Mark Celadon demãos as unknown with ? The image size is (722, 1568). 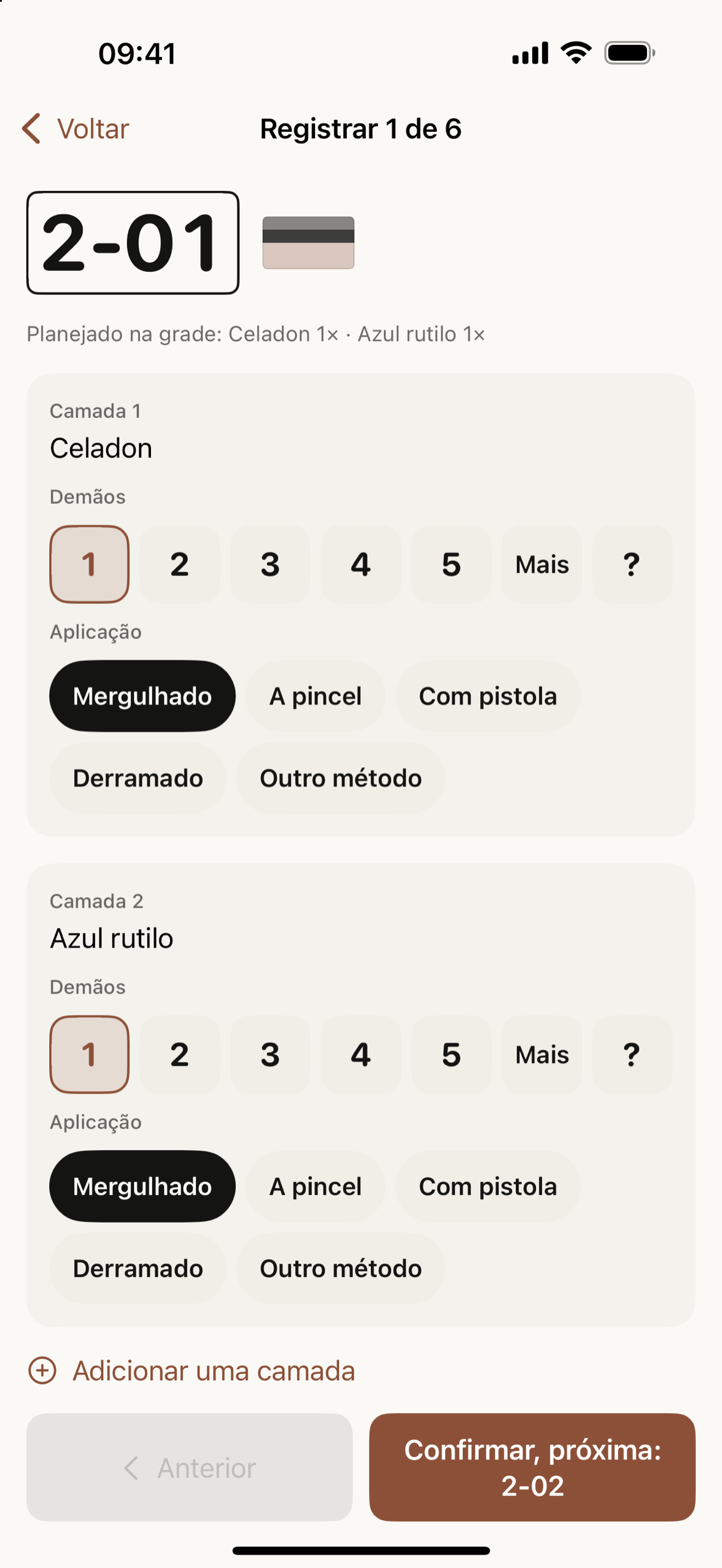(632, 564)
